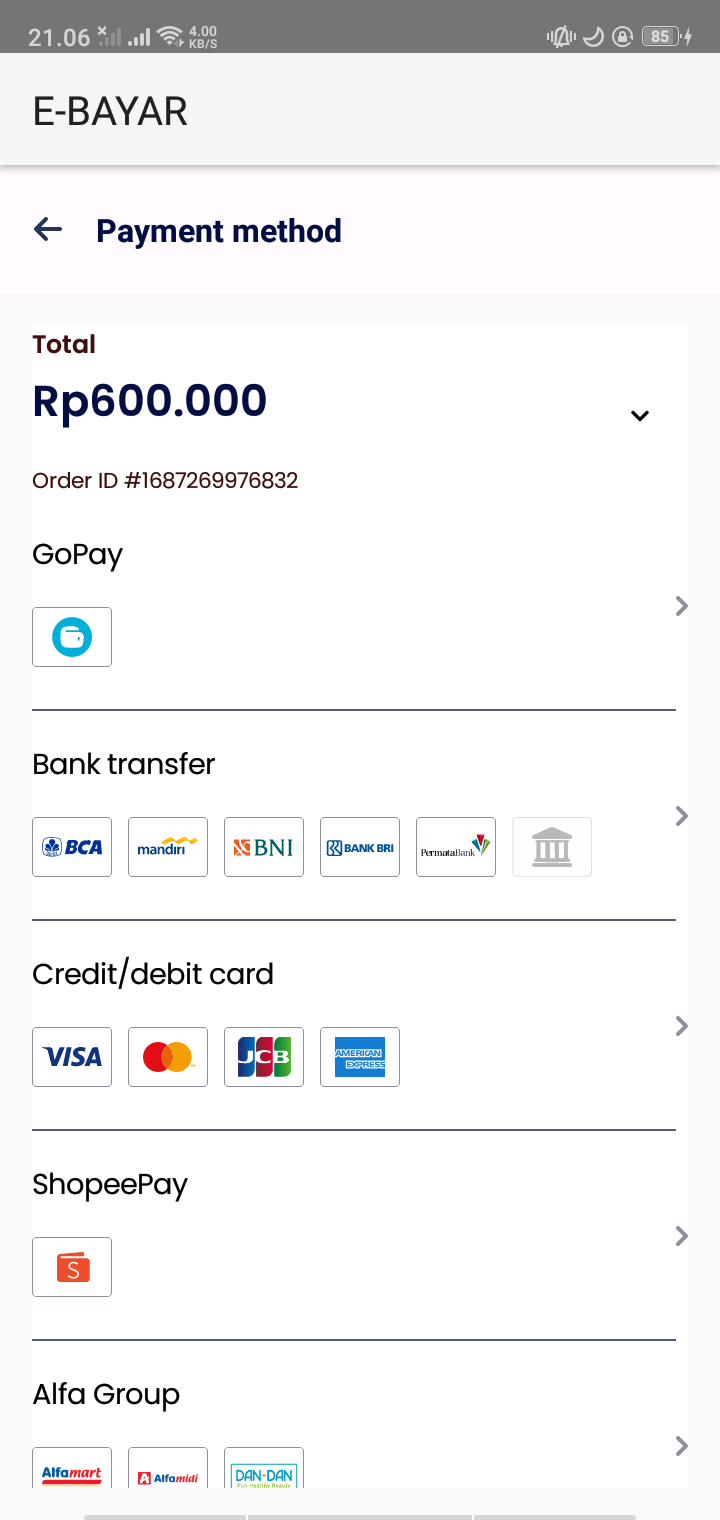Image resolution: width=720 pixels, height=1520 pixels.
Task: Expand the total amount details chevron
Action: [640, 415]
